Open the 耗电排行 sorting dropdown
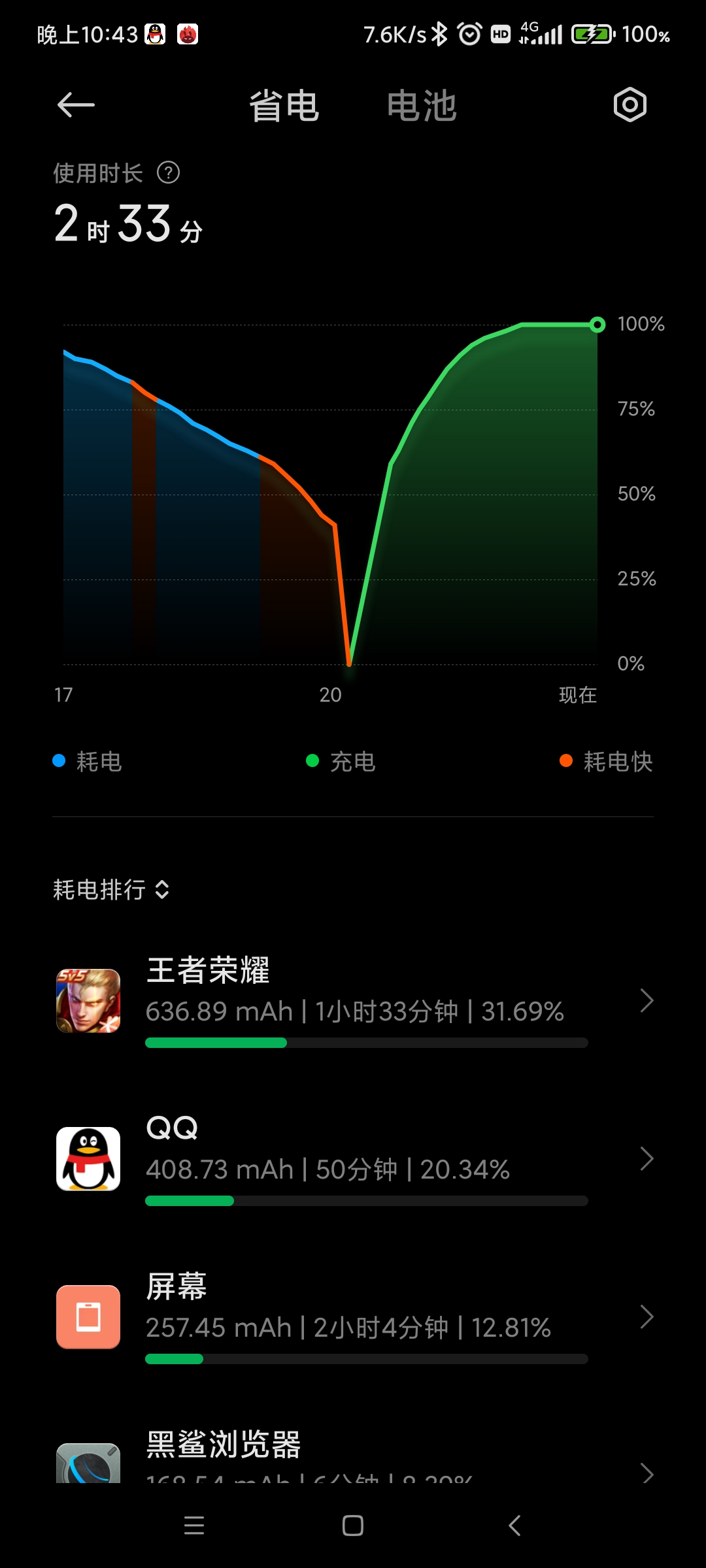The width and height of the screenshot is (706, 1568). 112,890
